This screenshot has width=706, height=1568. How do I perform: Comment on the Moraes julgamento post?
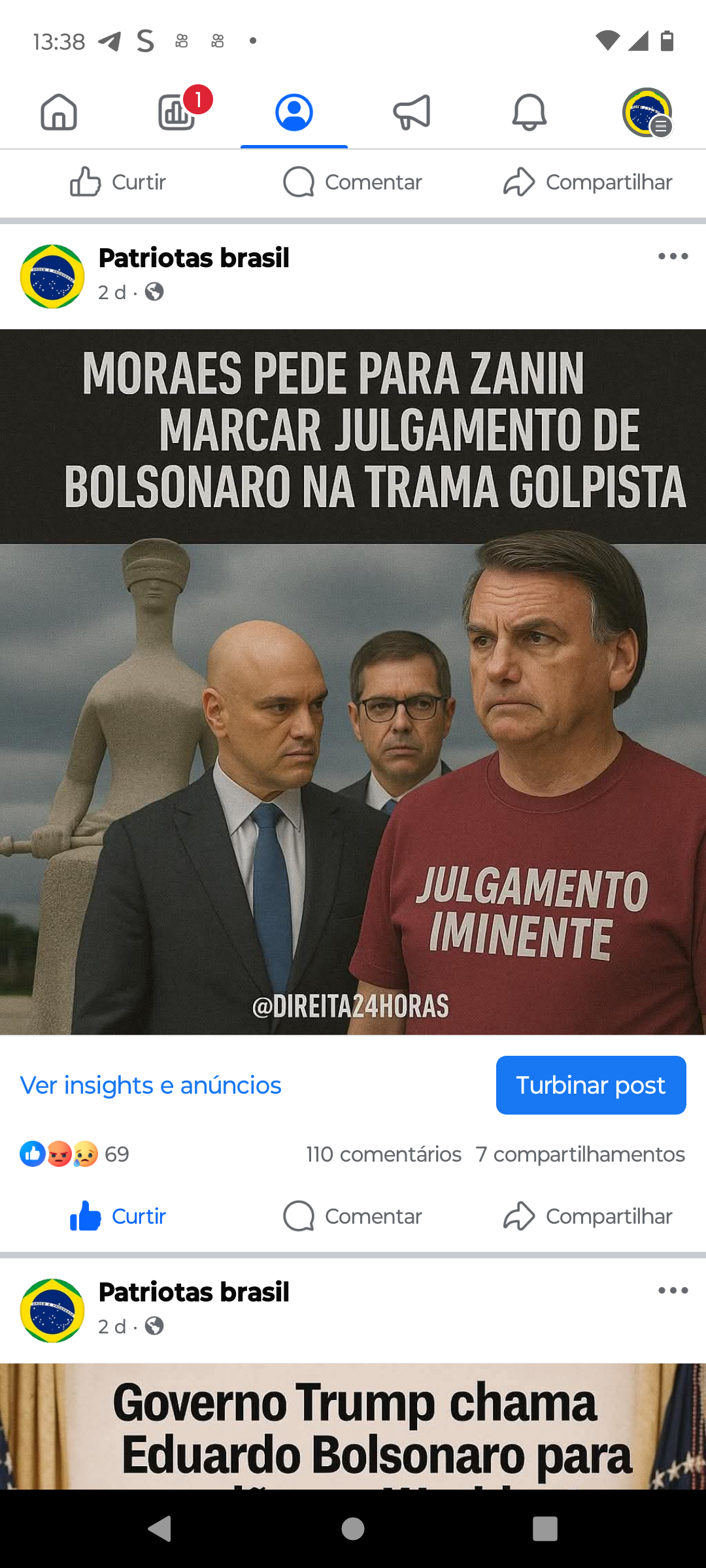[x=353, y=1216]
